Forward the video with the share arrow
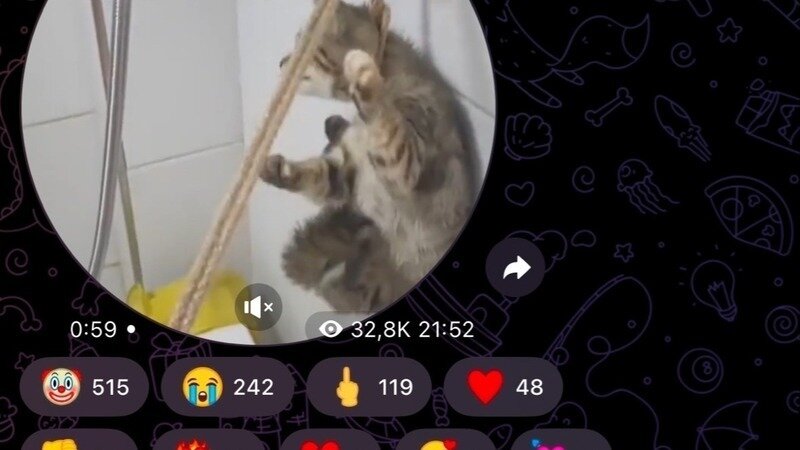Screen dimensions: 800x450 pos(515,268)
